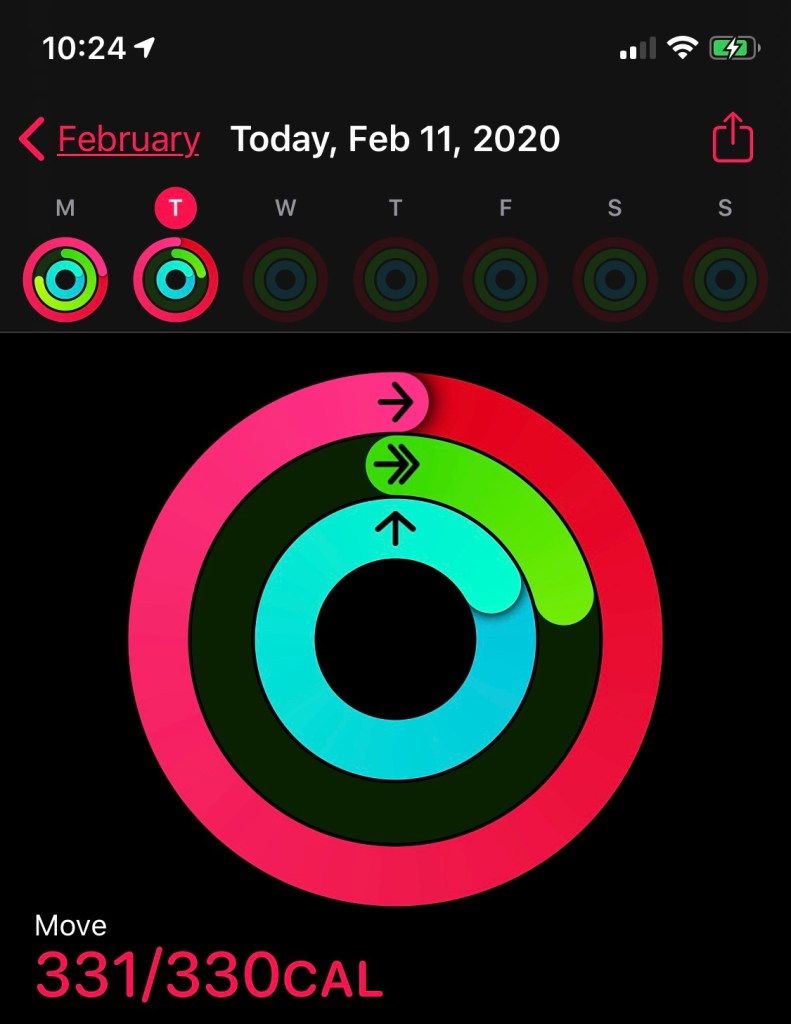Select Tuesday's activity rings

(175, 279)
